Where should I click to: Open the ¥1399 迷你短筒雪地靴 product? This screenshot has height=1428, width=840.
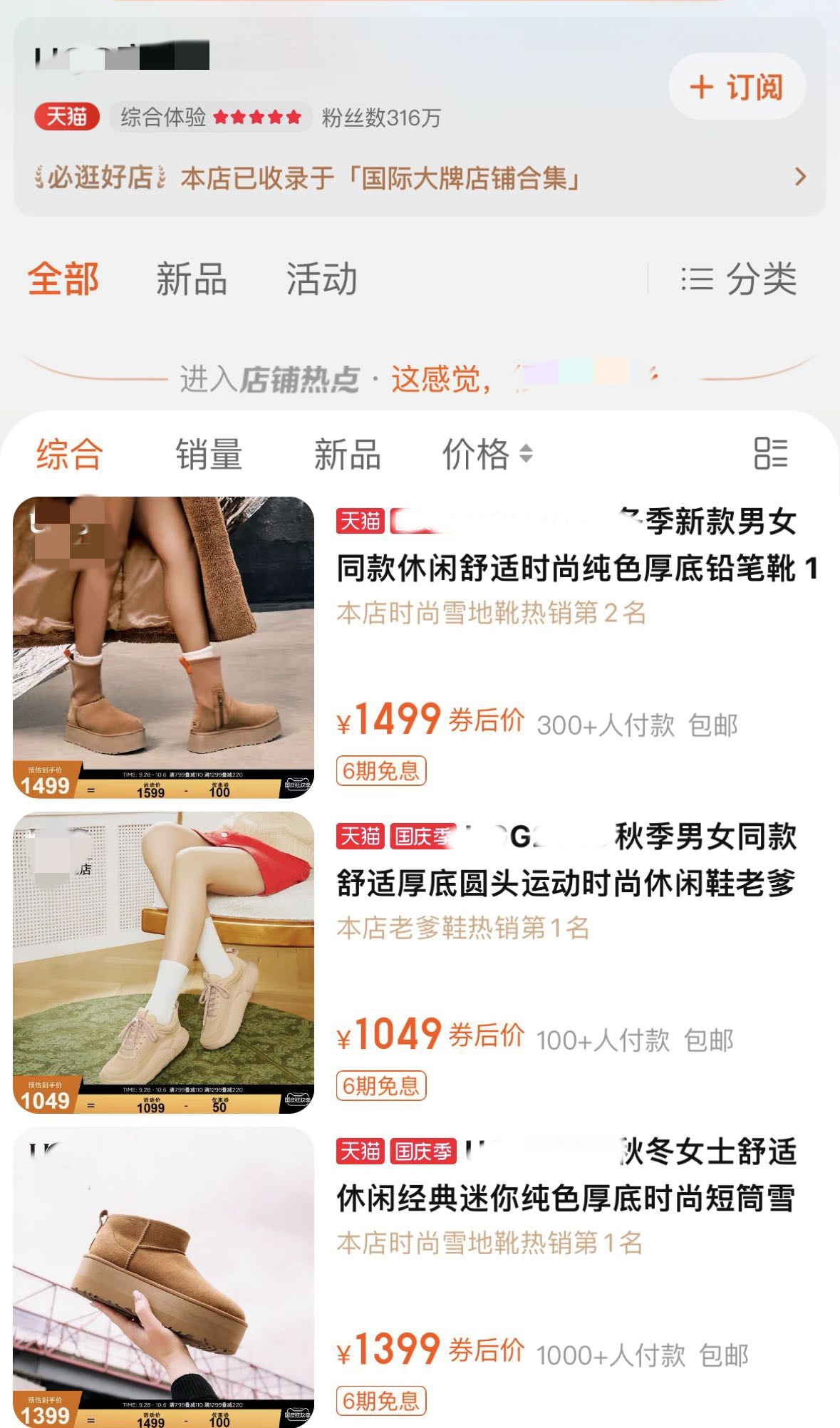click(420, 1277)
